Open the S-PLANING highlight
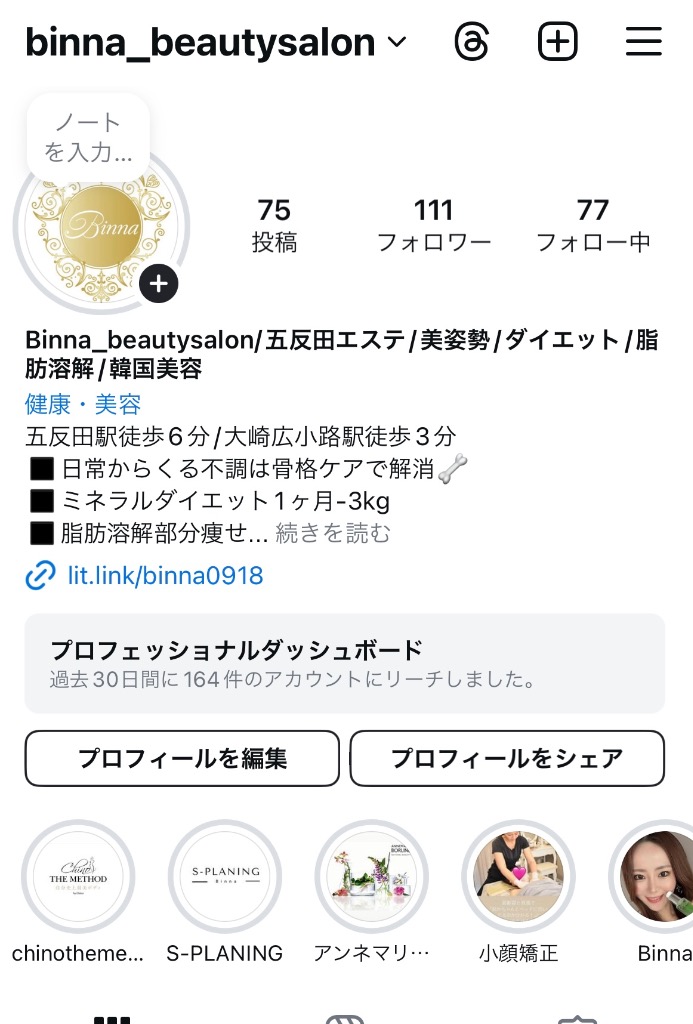693x1024 pixels. click(225, 877)
